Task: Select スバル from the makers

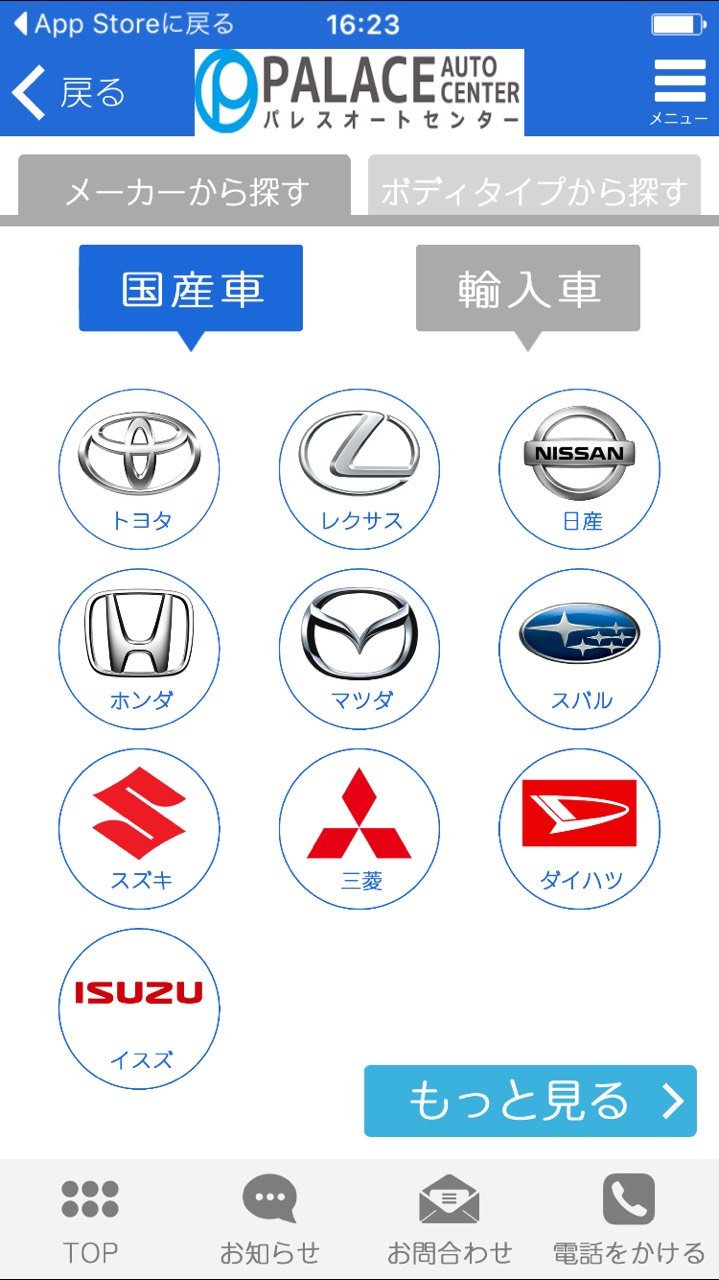Action: click(x=580, y=649)
